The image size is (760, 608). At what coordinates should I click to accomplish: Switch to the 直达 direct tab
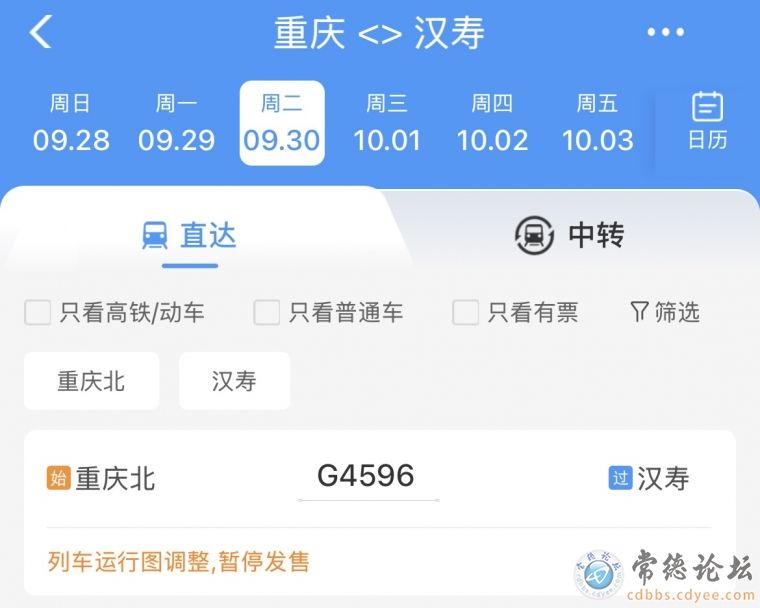click(189, 235)
